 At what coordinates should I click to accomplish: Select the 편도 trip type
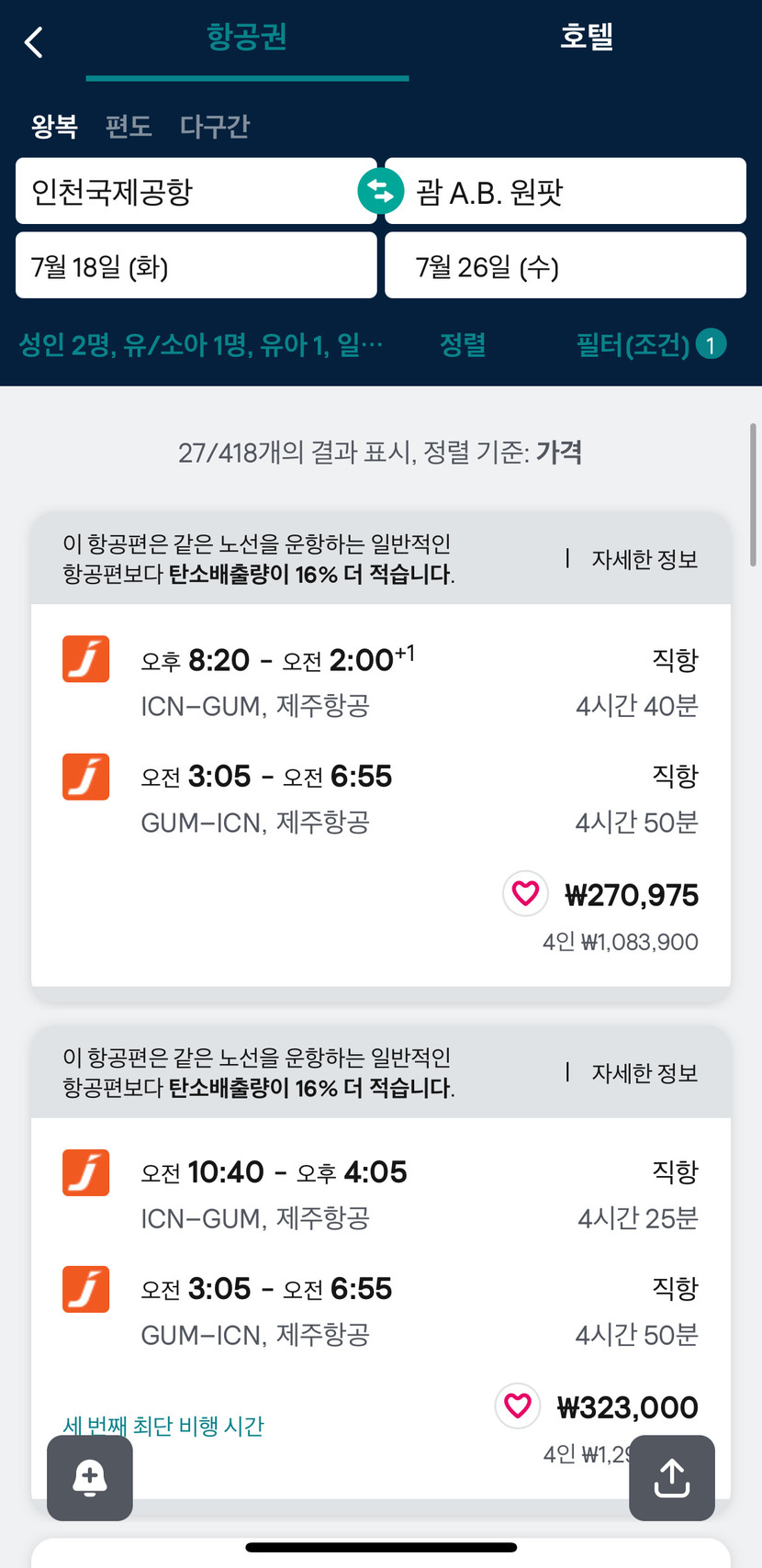129,126
